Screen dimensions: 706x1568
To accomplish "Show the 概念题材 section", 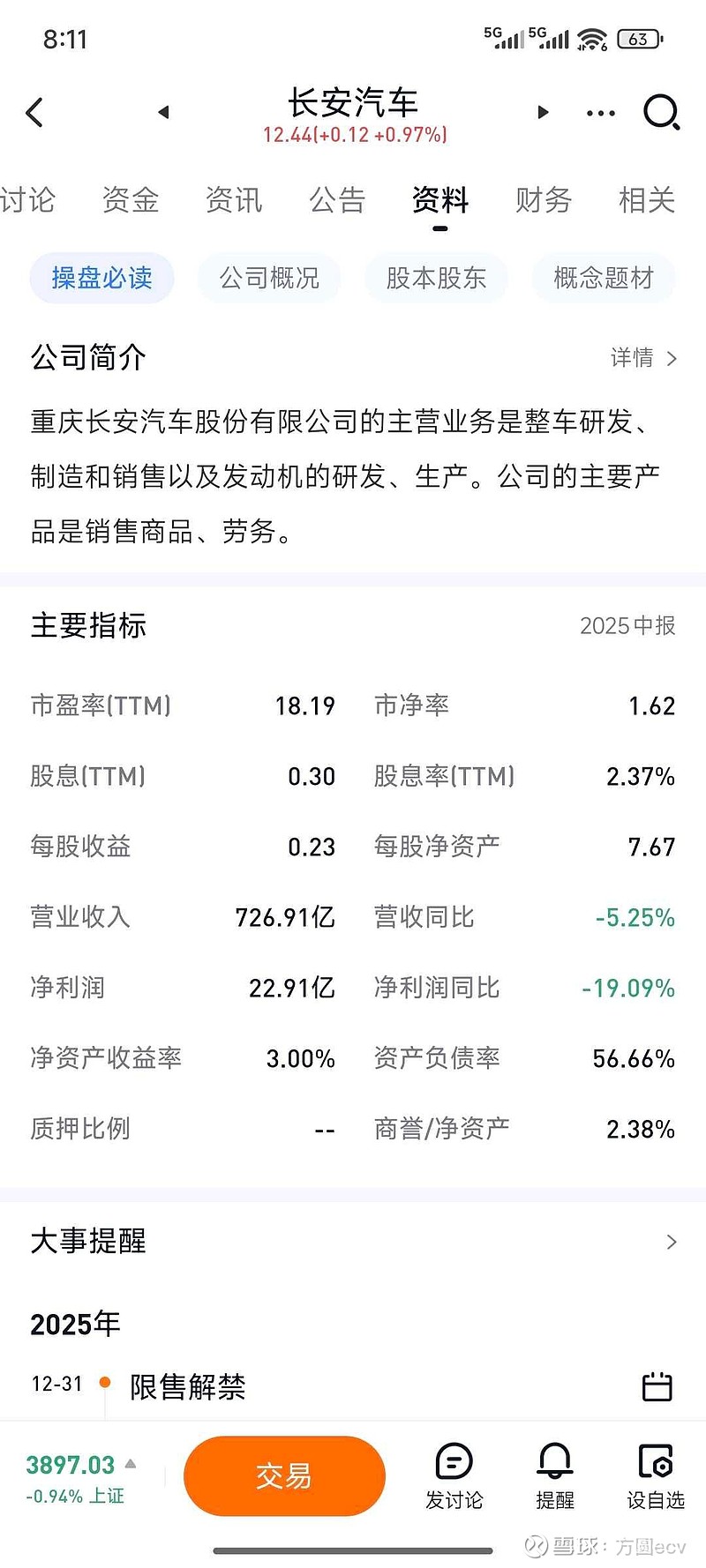I will [x=604, y=278].
